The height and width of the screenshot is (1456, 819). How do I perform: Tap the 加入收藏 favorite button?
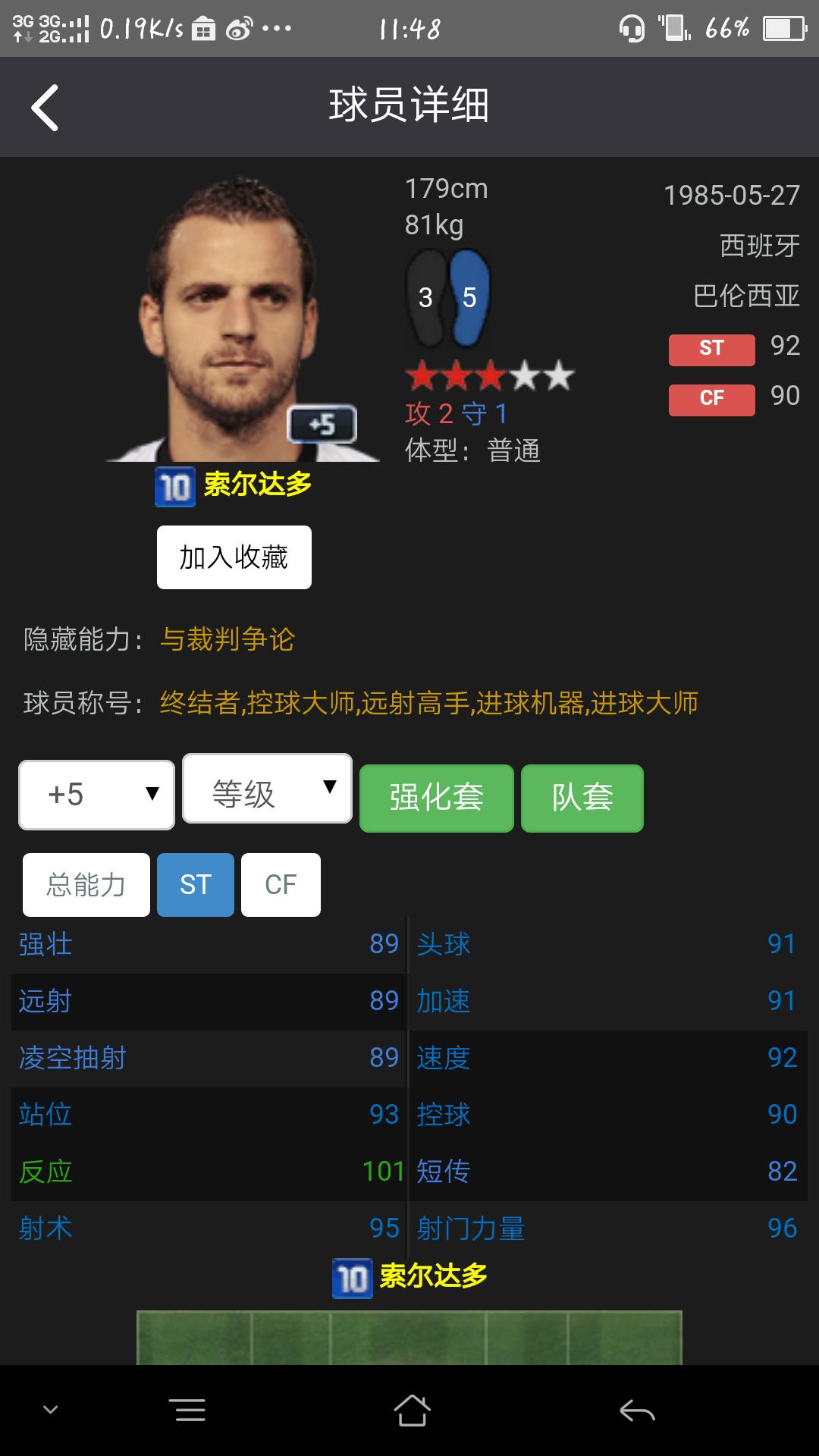pos(233,556)
